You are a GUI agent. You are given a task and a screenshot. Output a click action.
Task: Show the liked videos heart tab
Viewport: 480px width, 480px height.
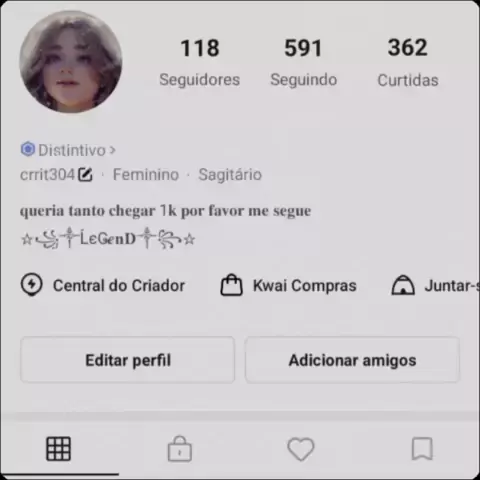pyautogui.click(x=301, y=449)
